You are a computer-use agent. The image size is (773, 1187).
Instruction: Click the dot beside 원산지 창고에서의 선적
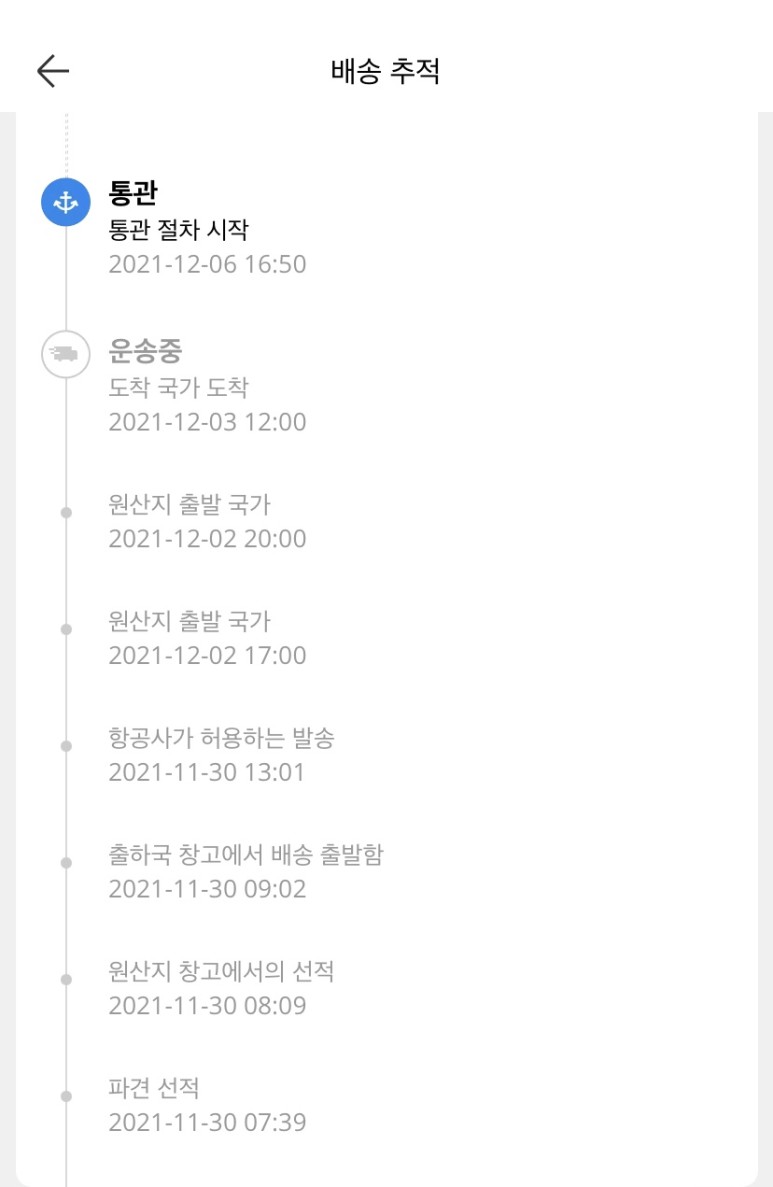(66, 978)
